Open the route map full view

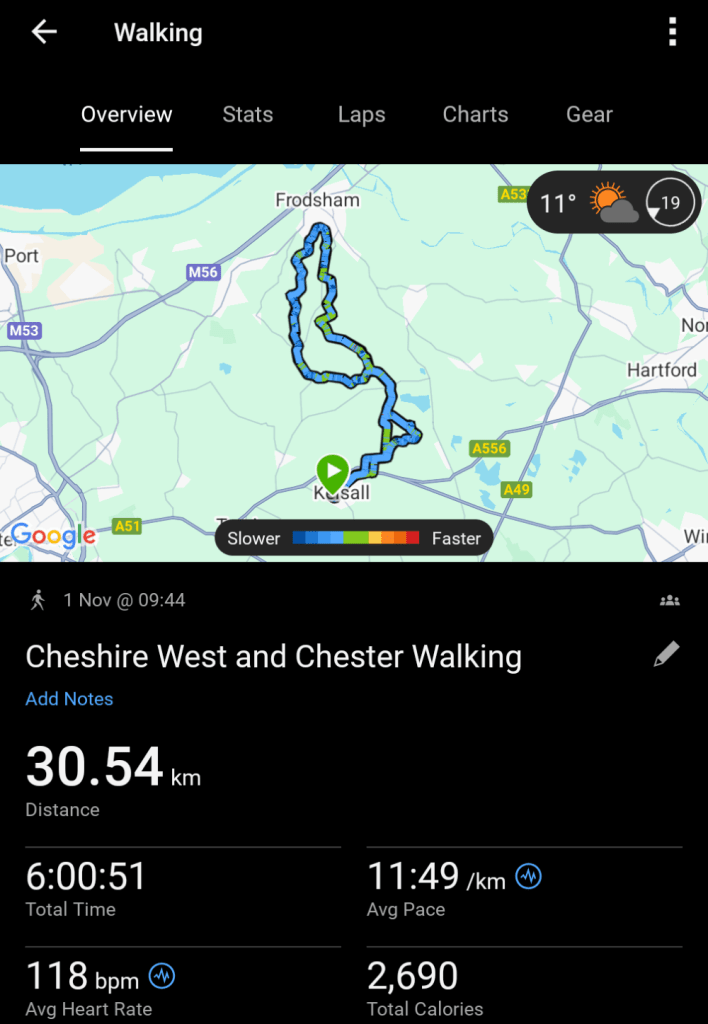coord(200,400)
